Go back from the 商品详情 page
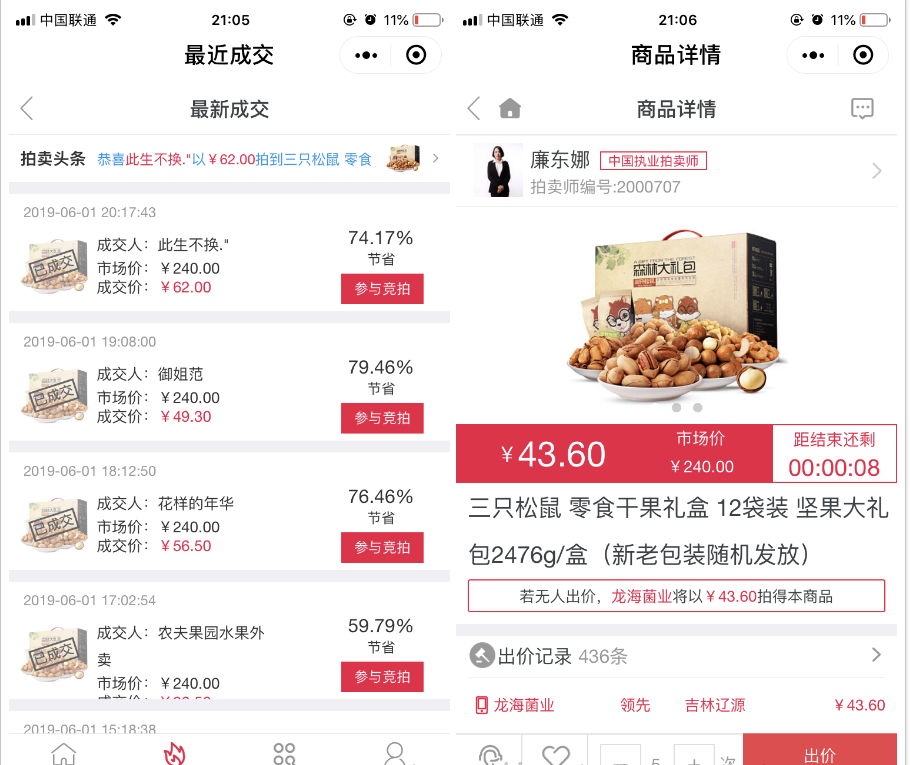The height and width of the screenshot is (765, 910). pyautogui.click(x=474, y=109)
